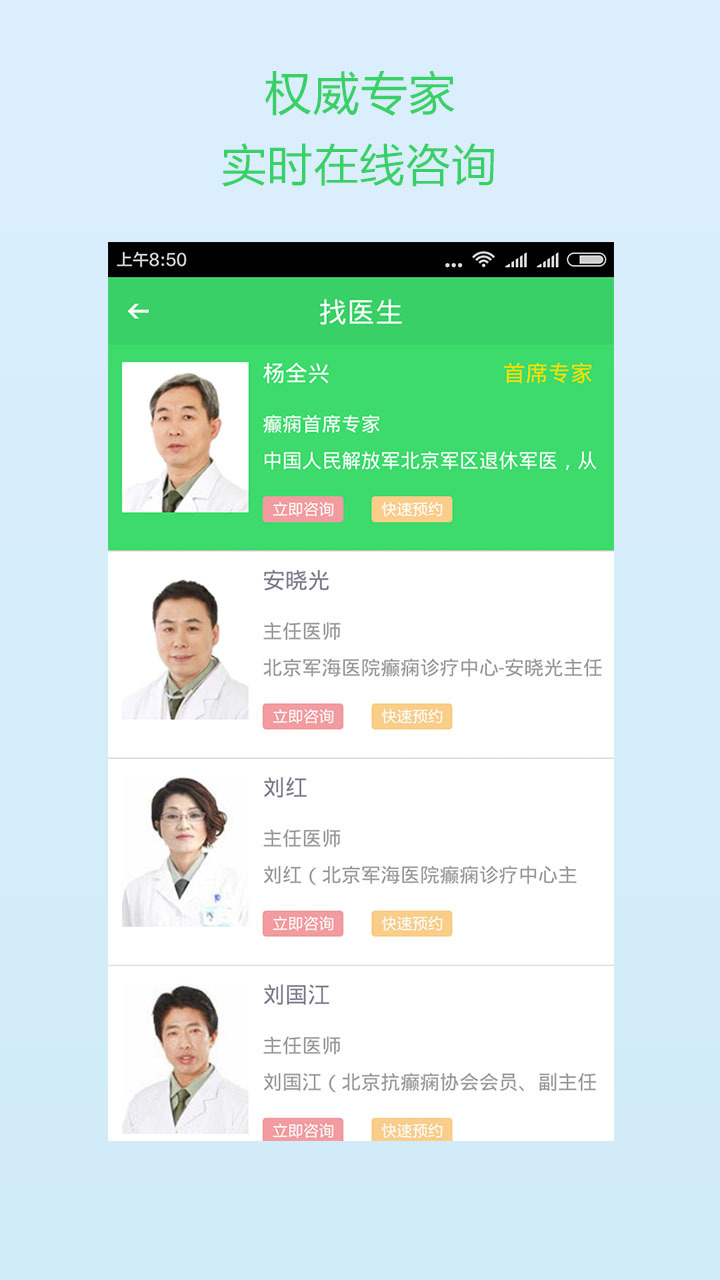Tap the back arrow on 找医生 page
720x1280 pixels.
click(x=138, y=312)
